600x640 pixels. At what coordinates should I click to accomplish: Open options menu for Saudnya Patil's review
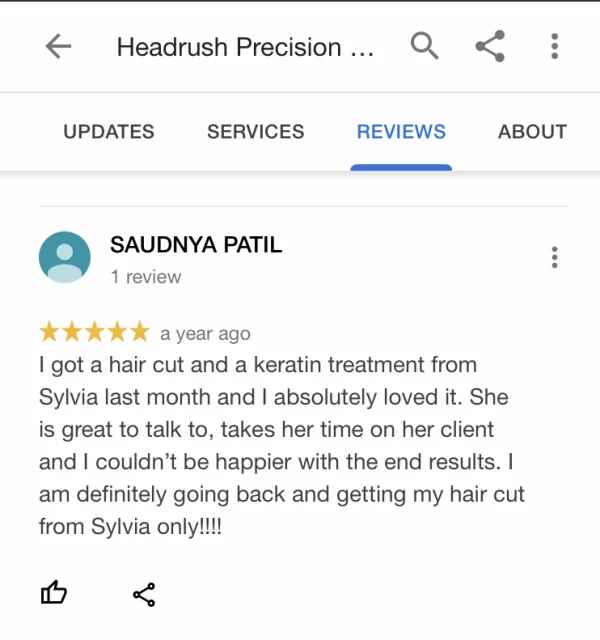554,257
